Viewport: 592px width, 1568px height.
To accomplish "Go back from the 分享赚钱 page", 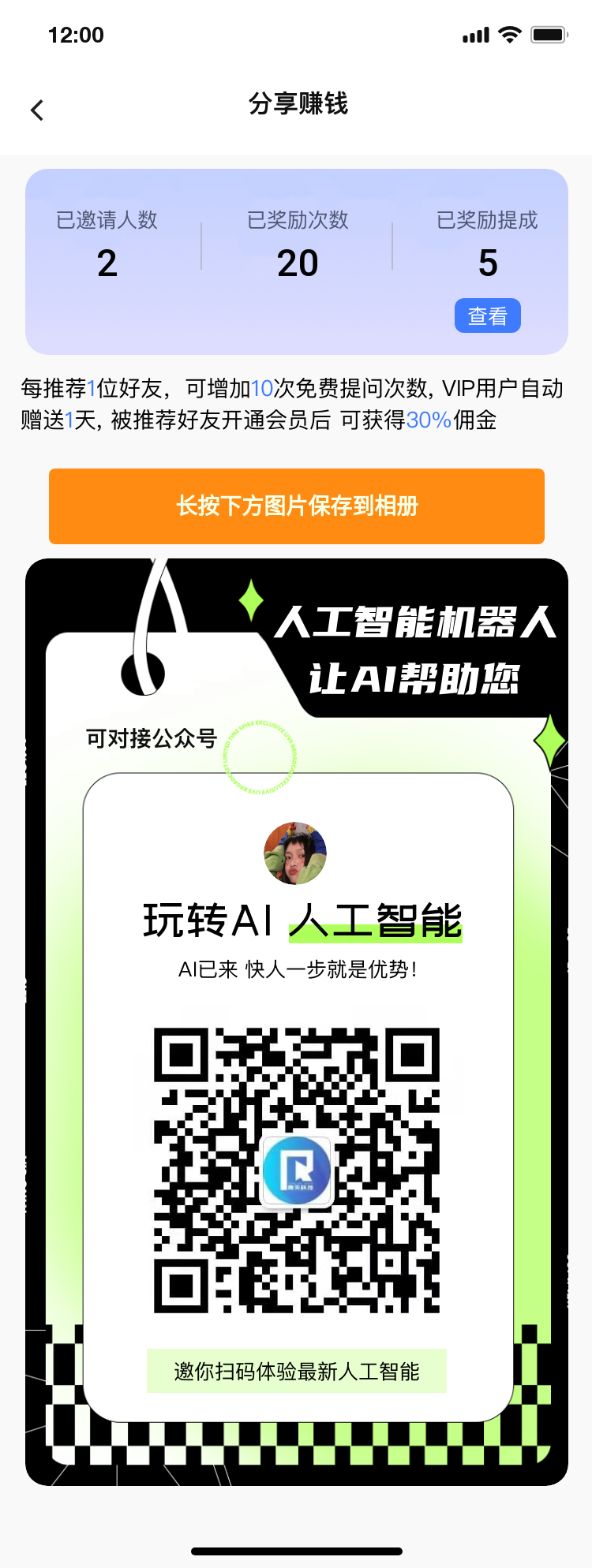I will pos(37,110).
